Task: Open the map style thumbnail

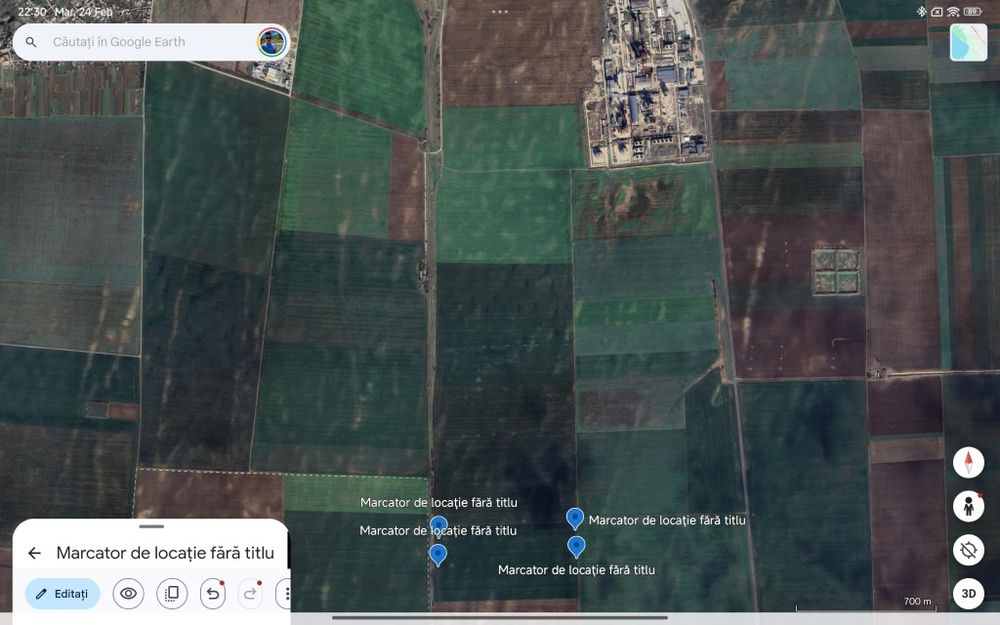Action: [968, 43]
